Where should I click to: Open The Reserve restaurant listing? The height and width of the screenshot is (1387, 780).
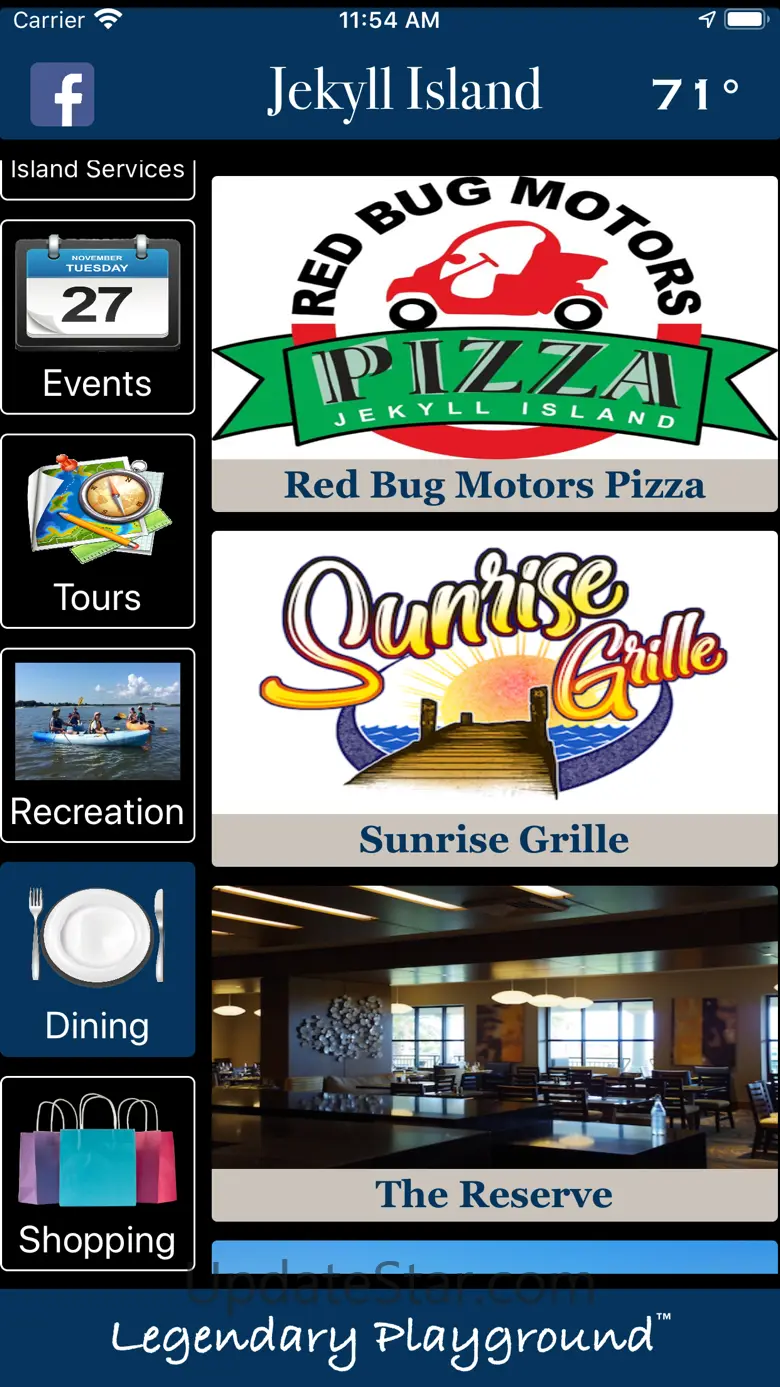coord(494,1052)
